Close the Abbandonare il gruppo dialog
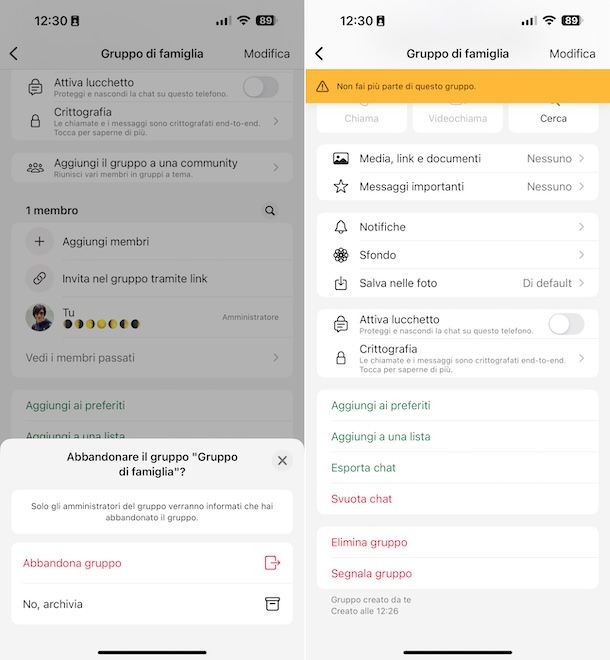Image resolution: width=610 pixels, height=660 pixels. coord(282,461)
